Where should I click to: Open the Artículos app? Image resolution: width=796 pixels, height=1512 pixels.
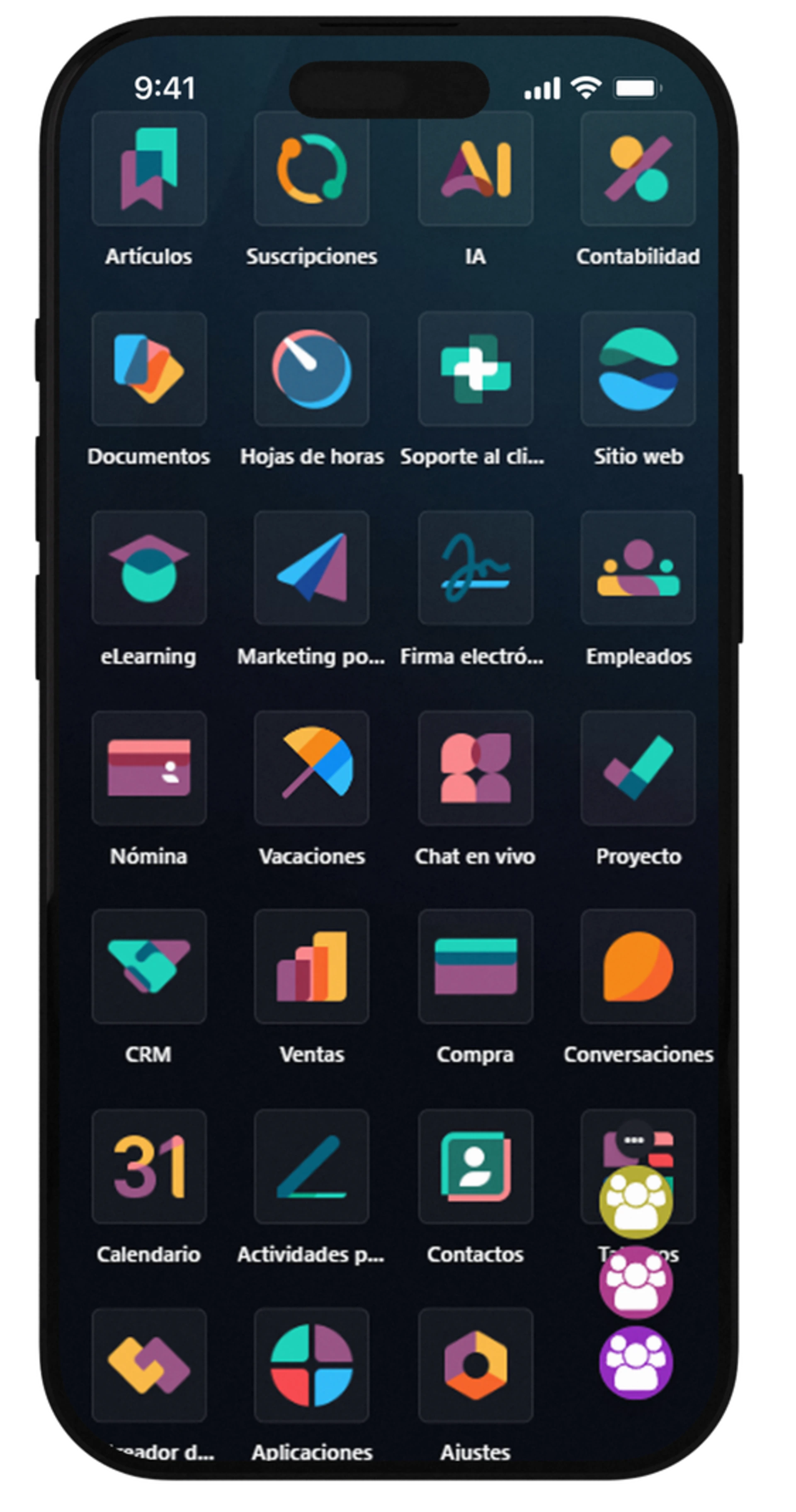click(x=149, y=169)
